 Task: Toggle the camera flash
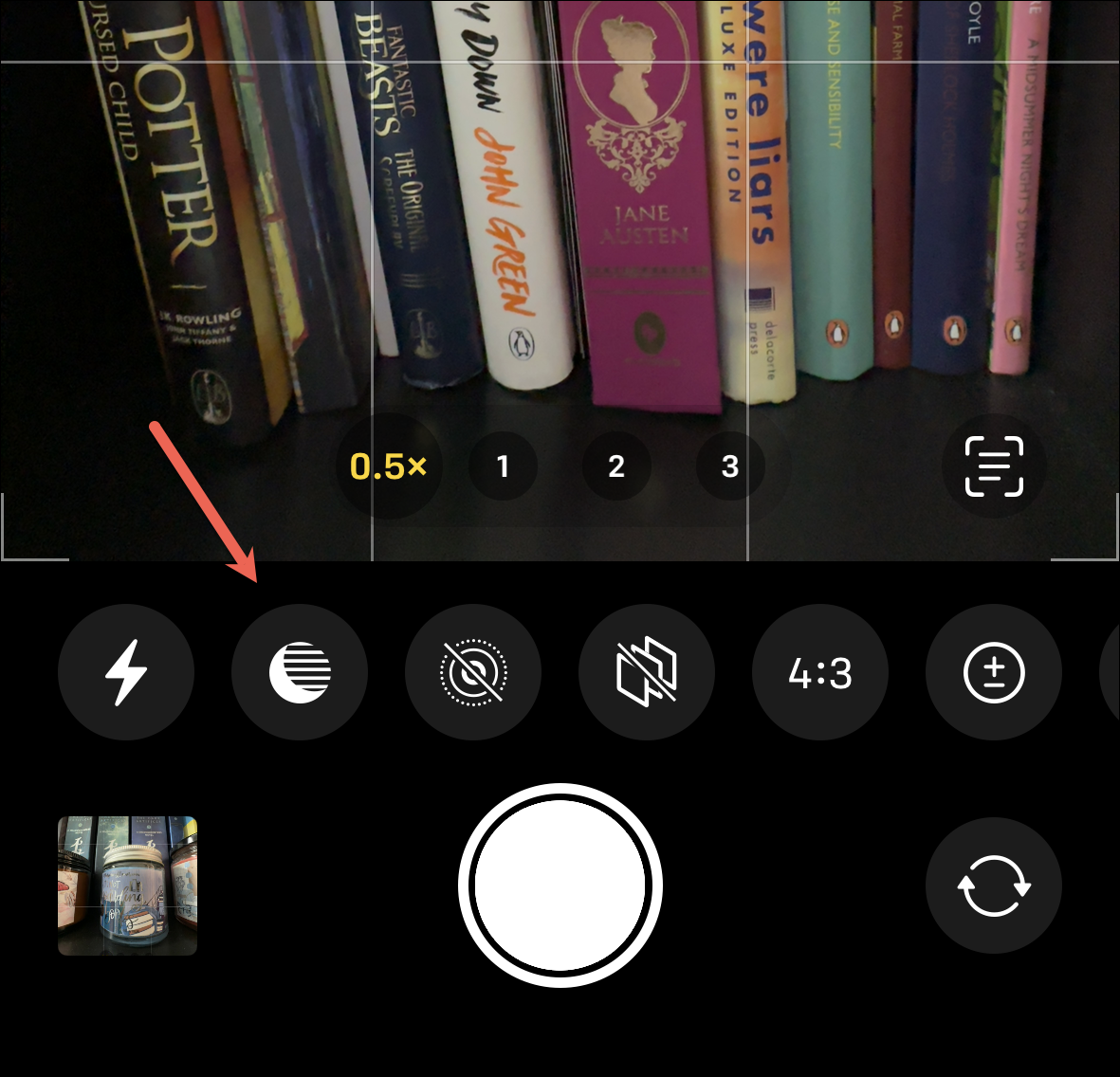[x=126, y=672]
